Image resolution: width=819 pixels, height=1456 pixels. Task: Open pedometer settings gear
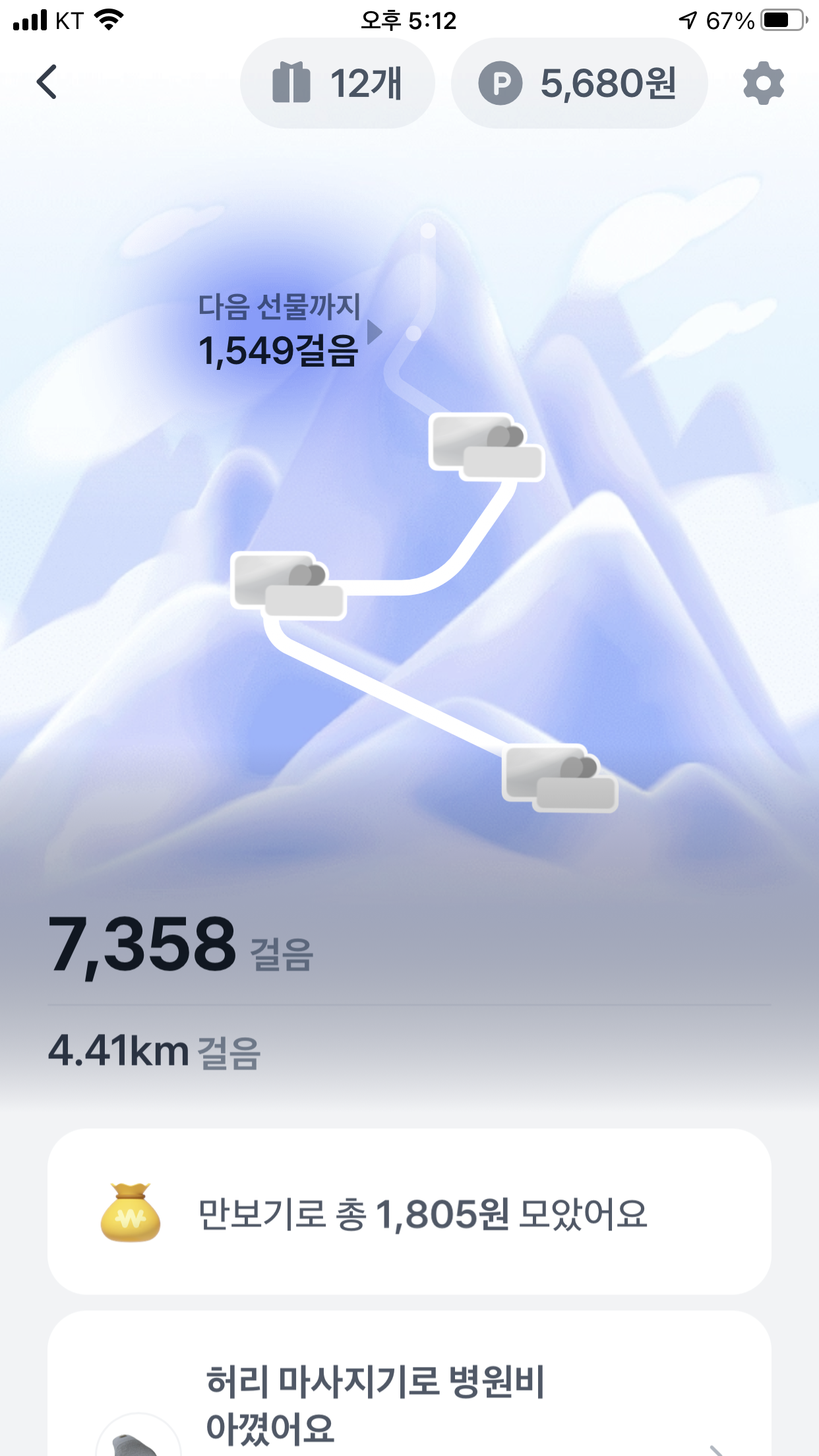pos(763,83)
